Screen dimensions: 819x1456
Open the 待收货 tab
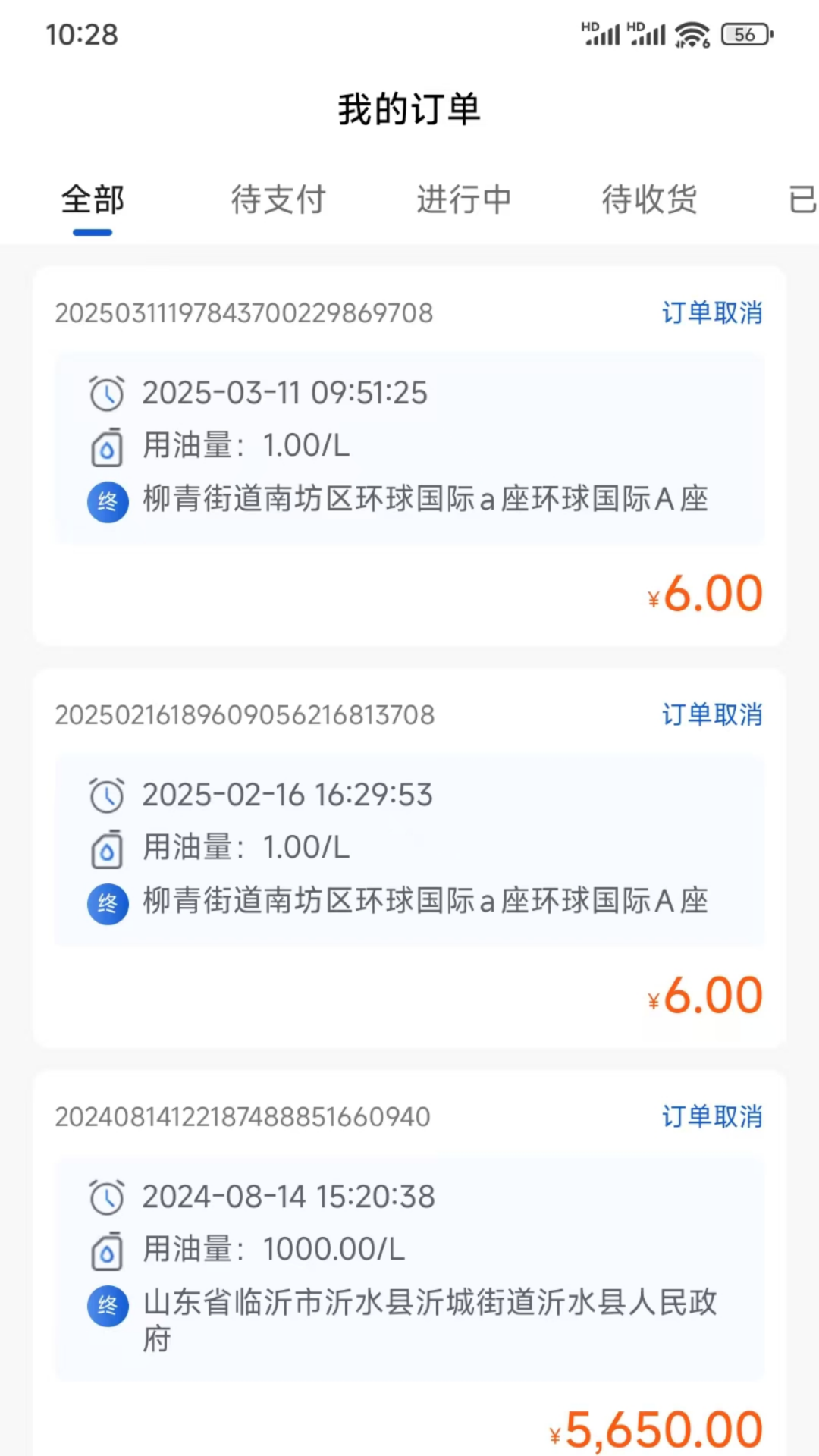point(648,200)
